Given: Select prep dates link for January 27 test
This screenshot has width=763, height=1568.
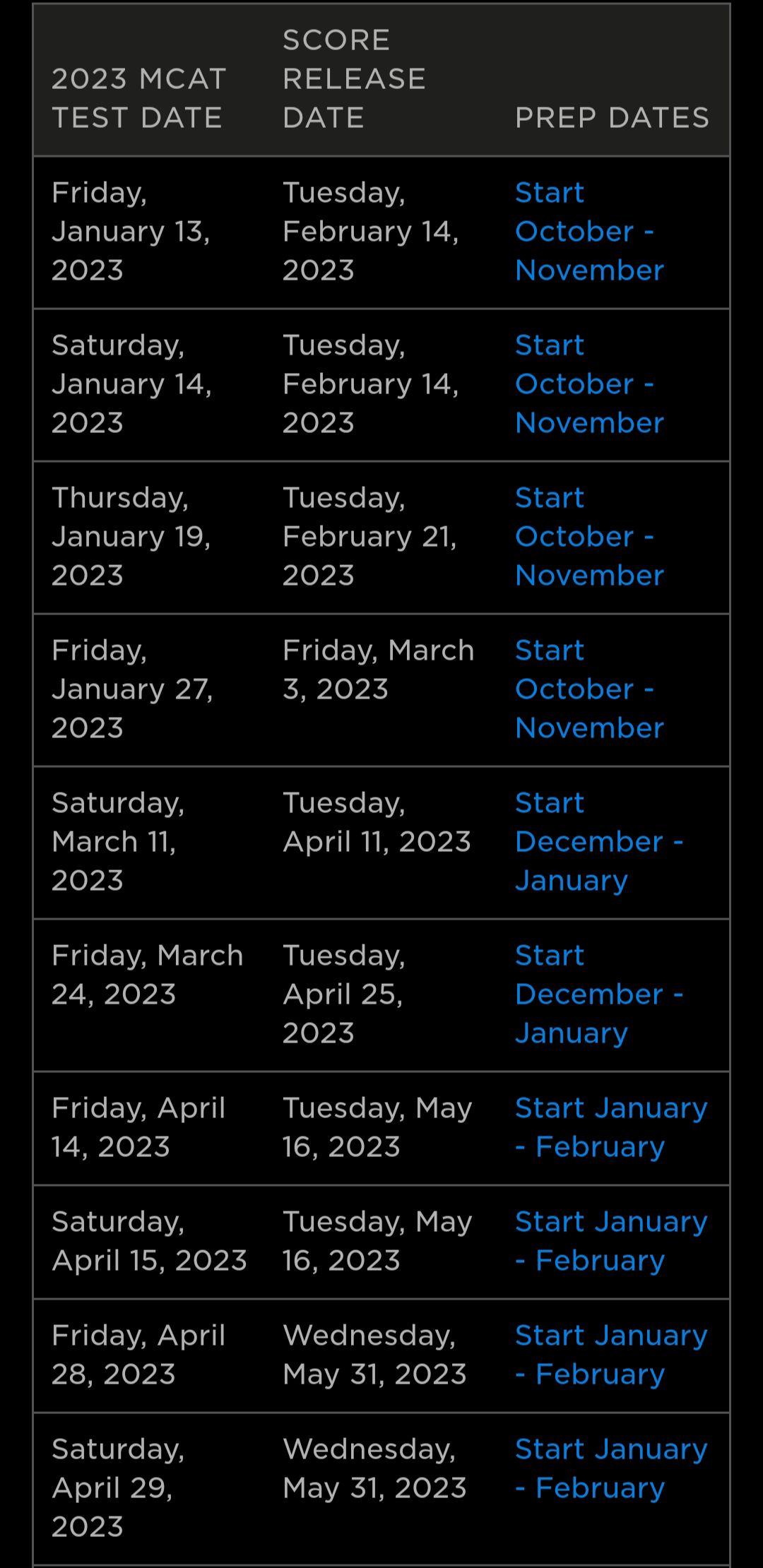Looking at the screenshot, I should 589,689.
